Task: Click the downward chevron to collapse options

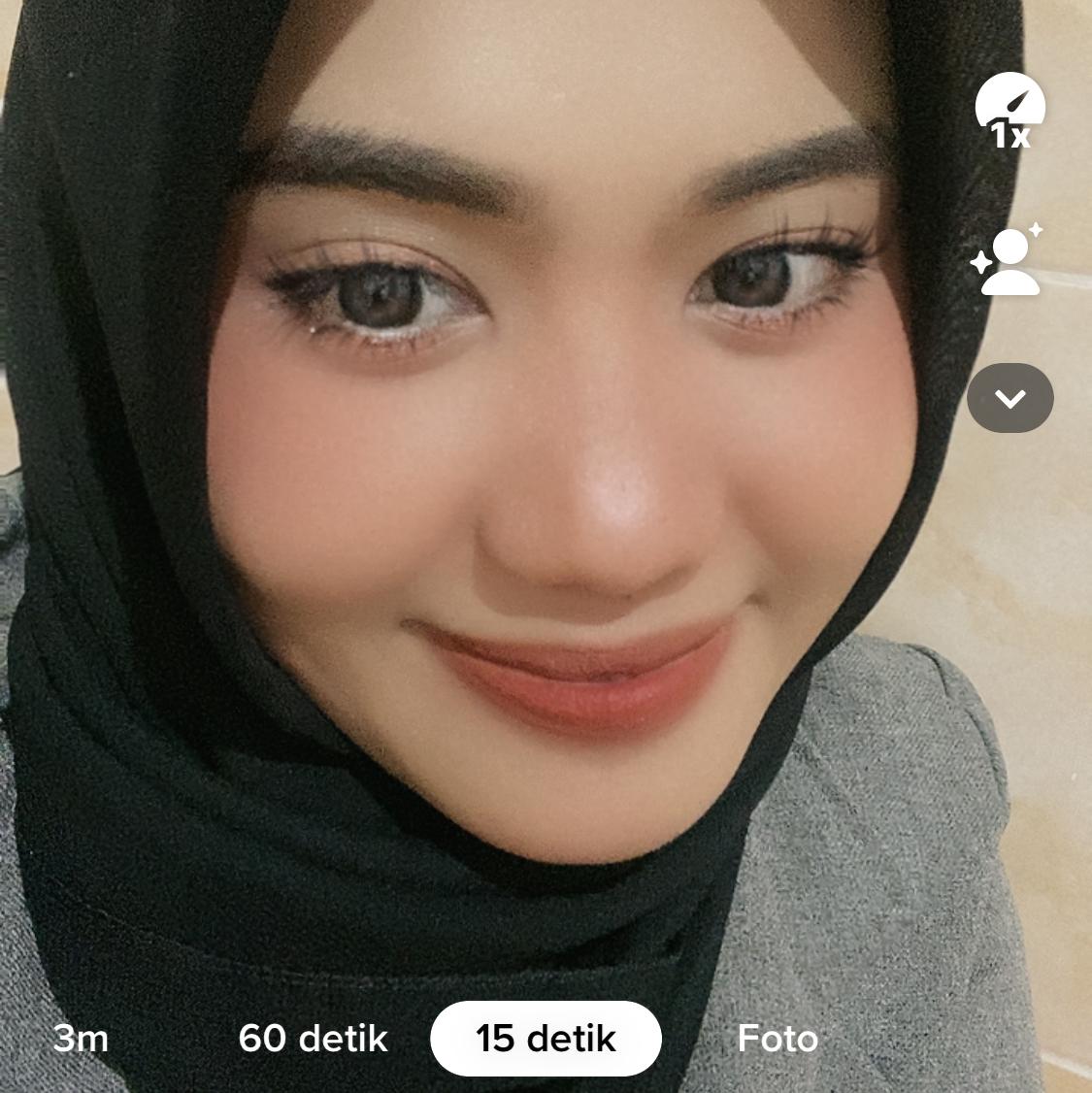Action: (1009, 396)
